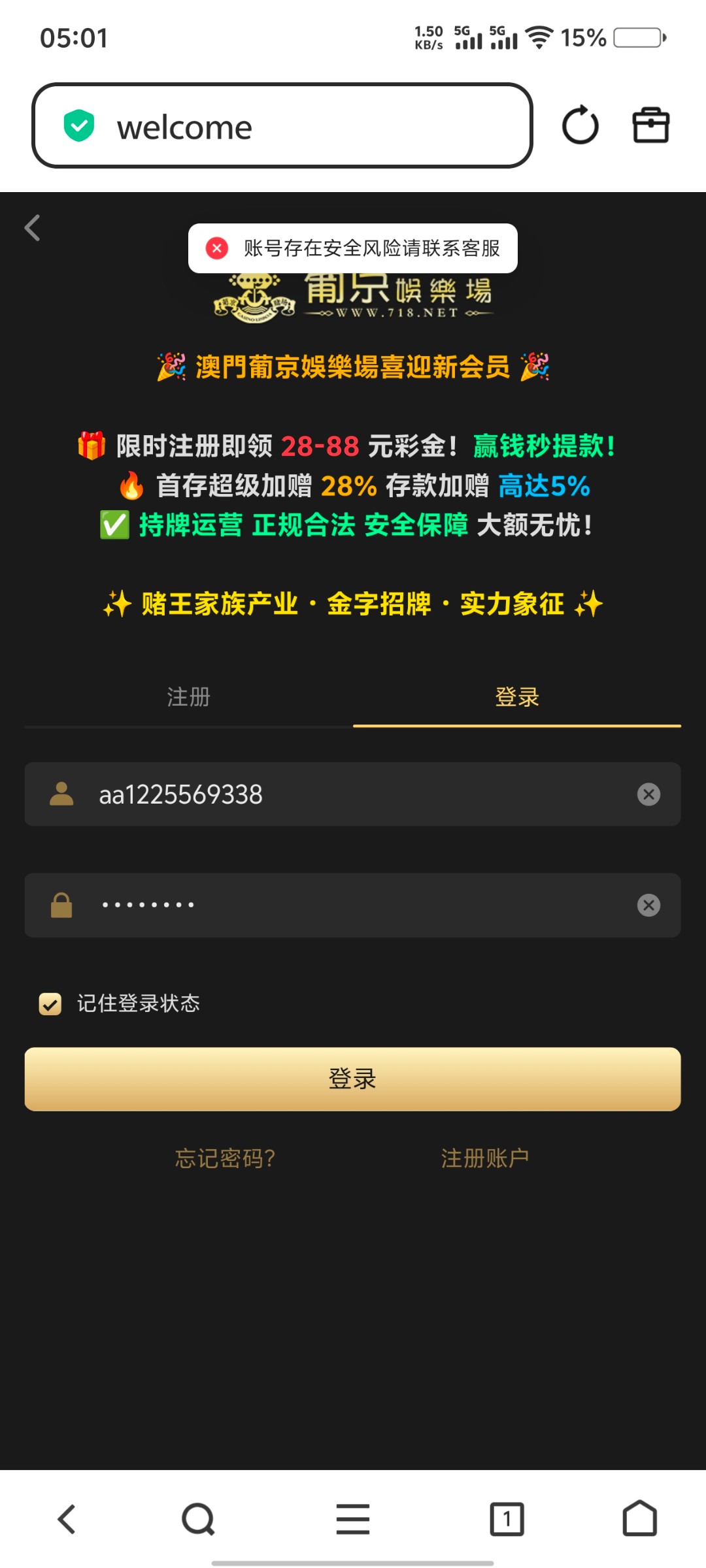Open the browser toolbox icon
The height and width of the screenshot is (1568, 706).
click(649, 125)
